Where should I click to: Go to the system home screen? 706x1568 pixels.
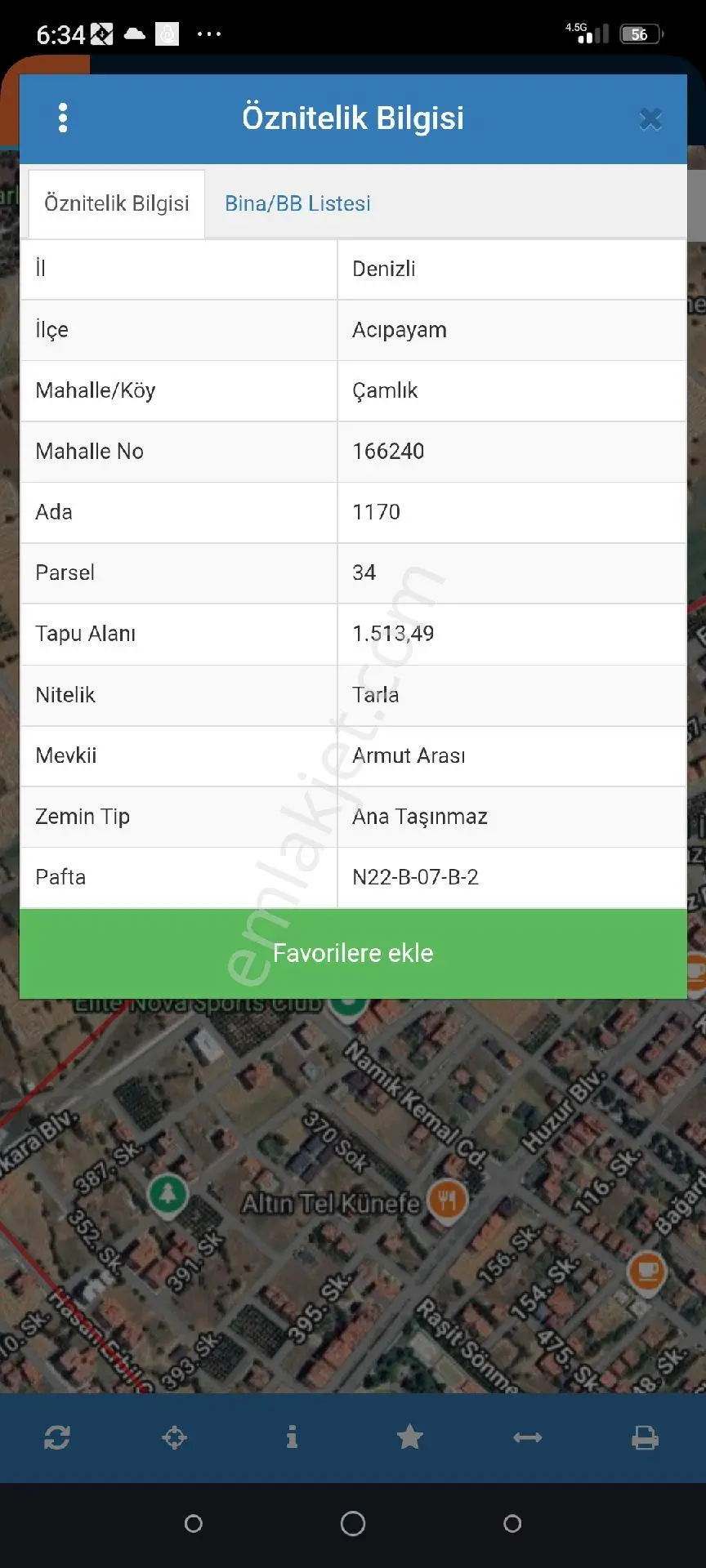pyautogui.click(x=353, y=1523)
